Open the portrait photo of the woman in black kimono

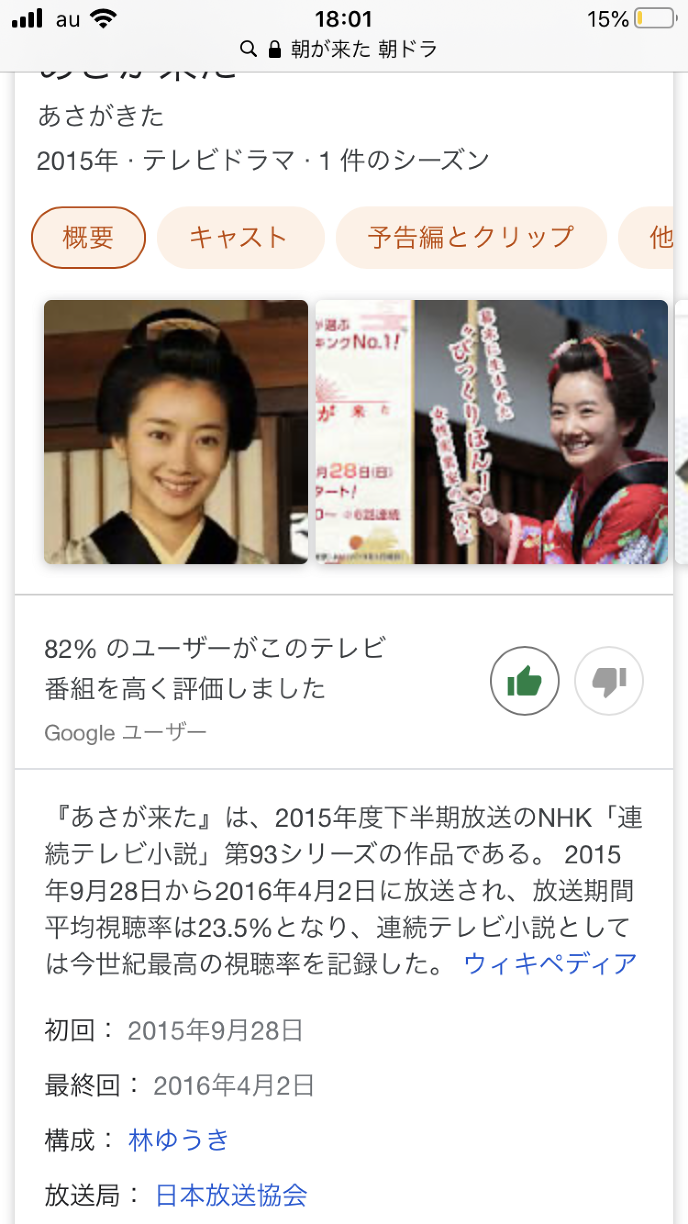tap(176, 432)
